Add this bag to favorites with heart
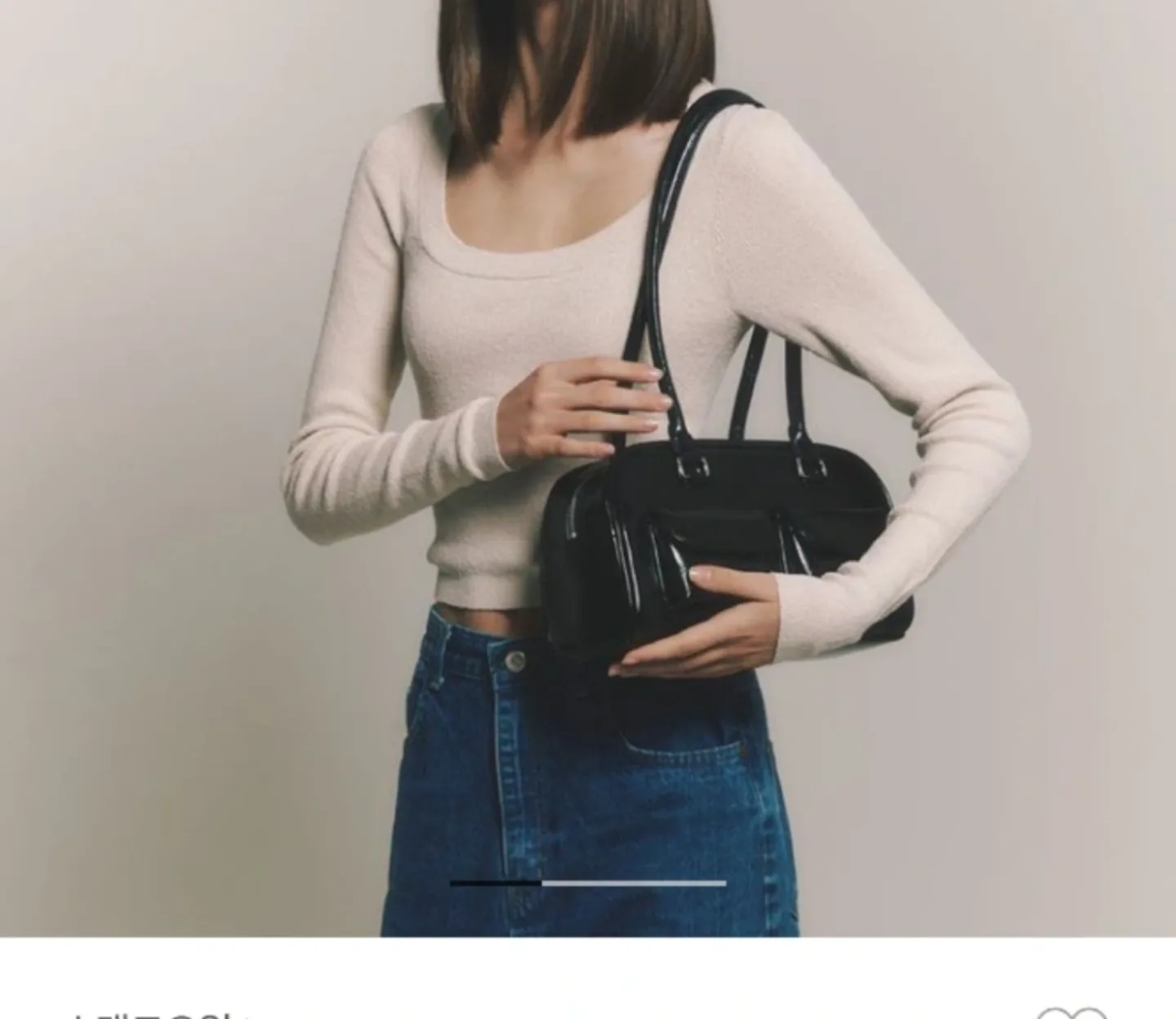The width and height of the screenshot is (1176, 1019). pyautogui.click(x=1071, y=1013)
